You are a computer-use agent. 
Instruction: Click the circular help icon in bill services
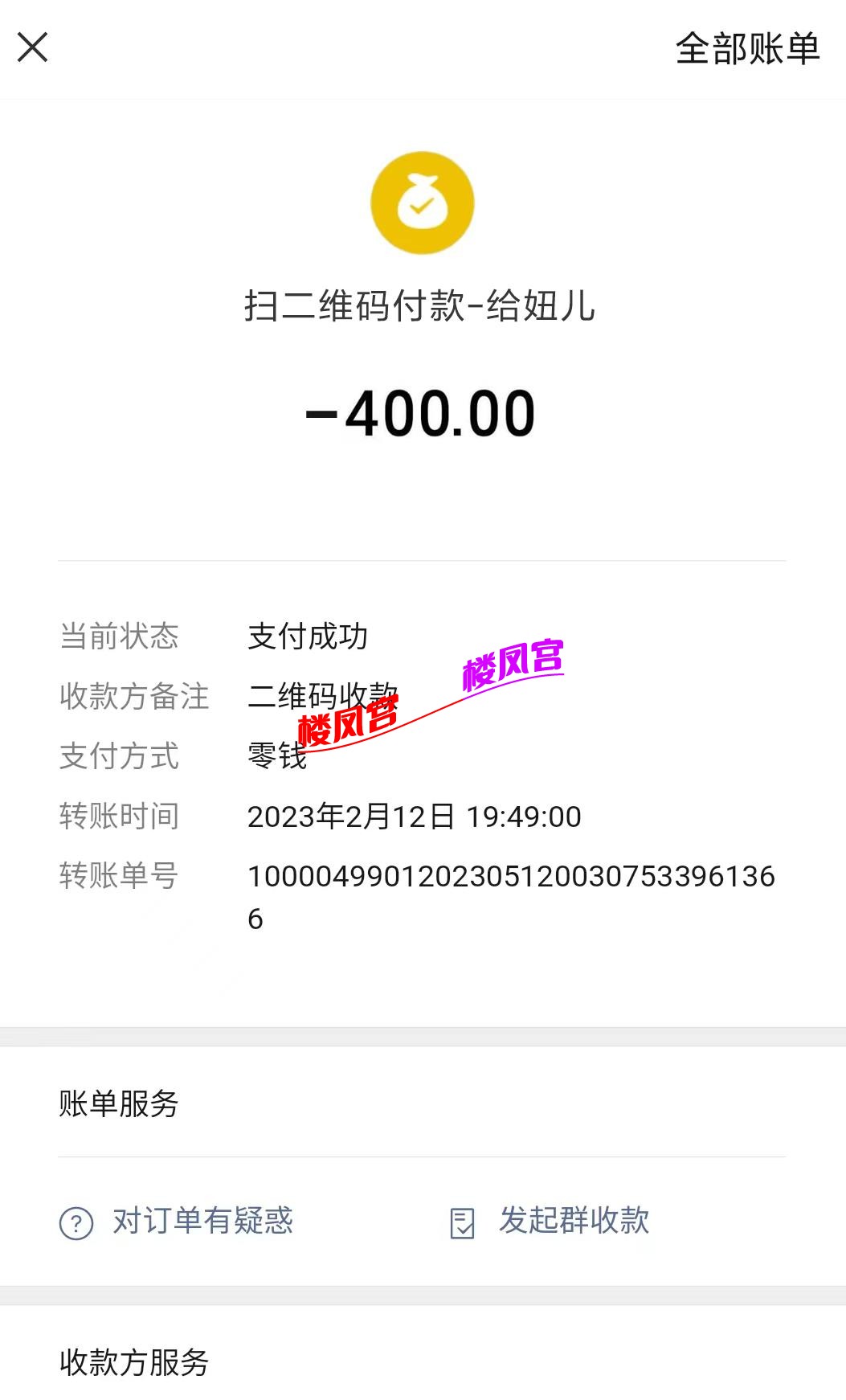[x=76, y=1223]
